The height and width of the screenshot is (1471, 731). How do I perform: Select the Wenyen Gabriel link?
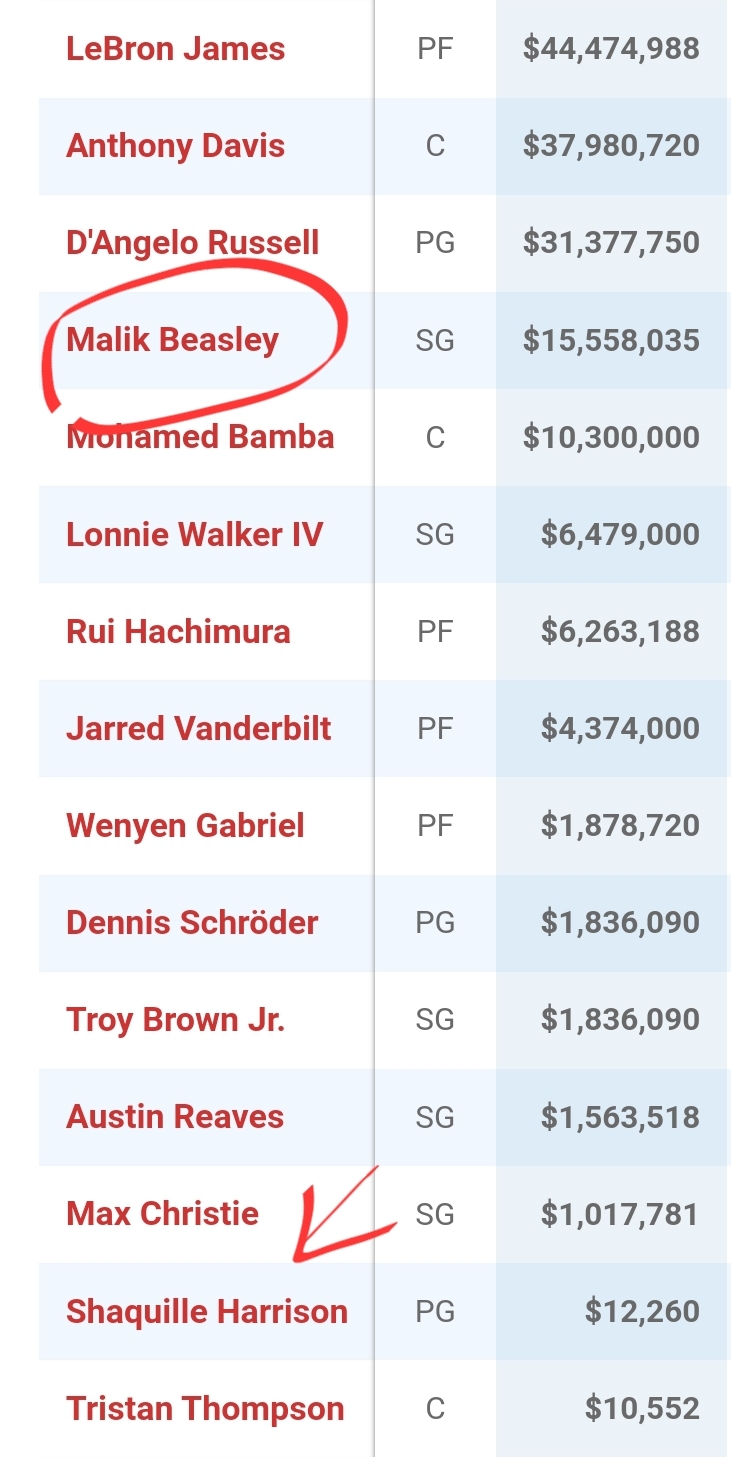tap(185, 825)
